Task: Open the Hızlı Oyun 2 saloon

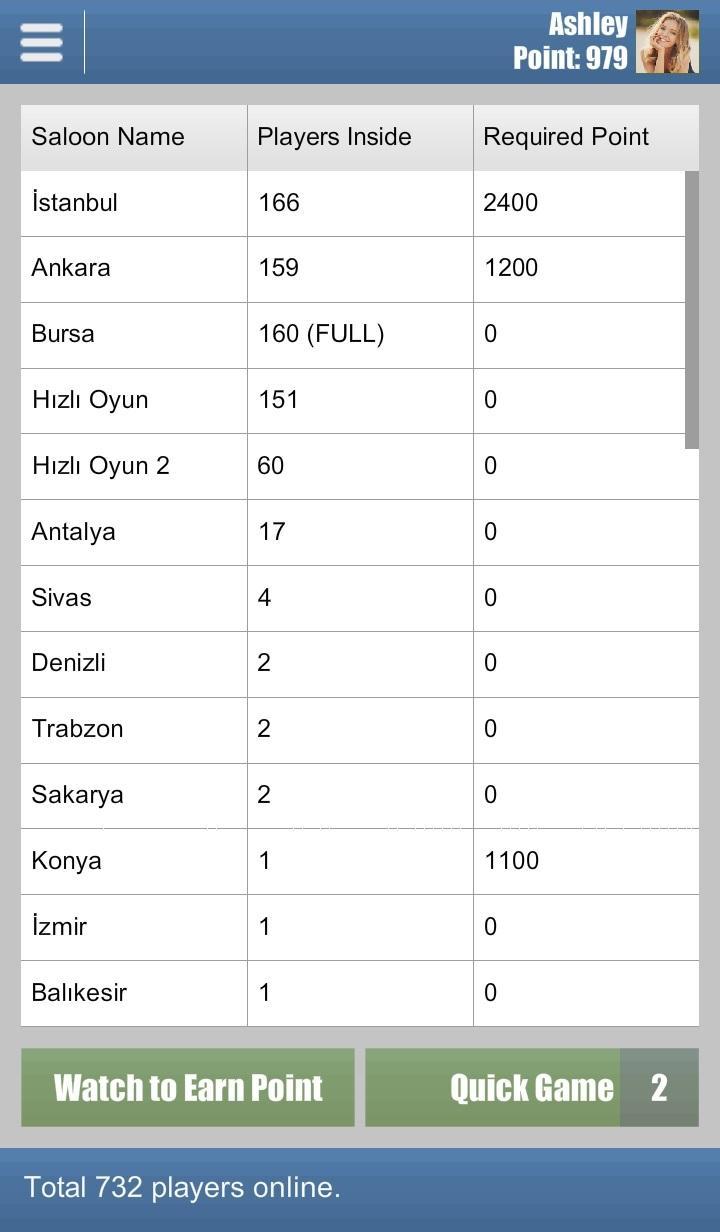Action: pos(133,465)
